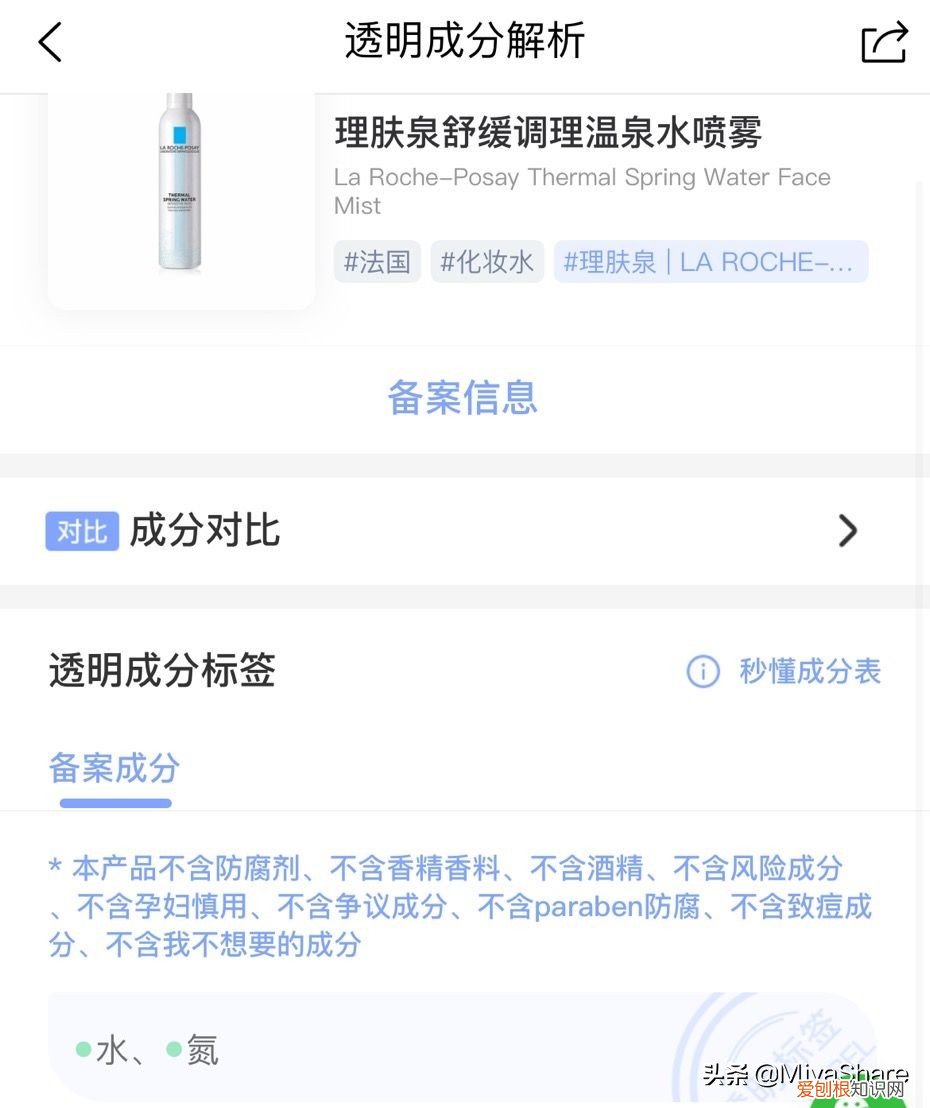Expand the 成分对比 comparison section

click(465, 530)
